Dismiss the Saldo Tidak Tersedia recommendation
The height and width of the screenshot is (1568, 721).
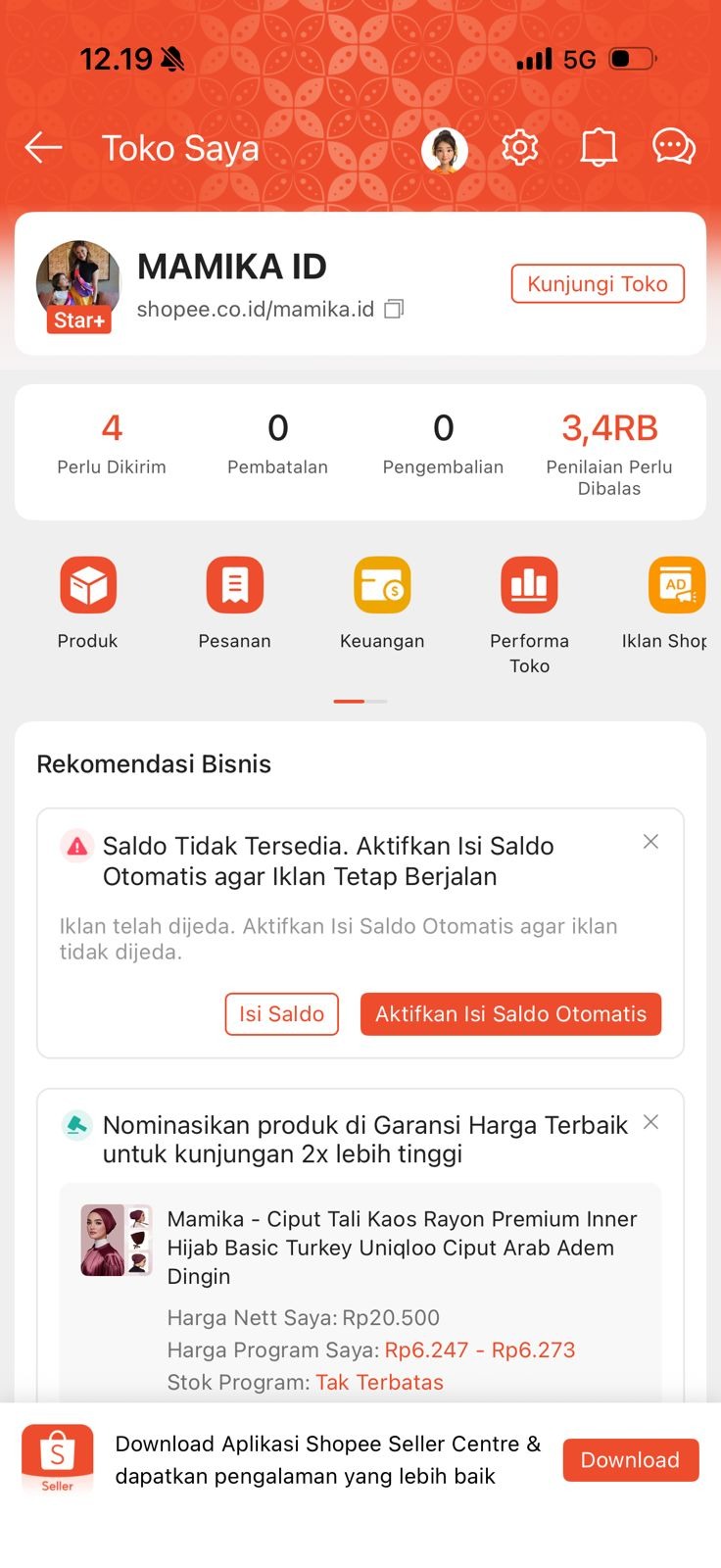coord(650,842)
